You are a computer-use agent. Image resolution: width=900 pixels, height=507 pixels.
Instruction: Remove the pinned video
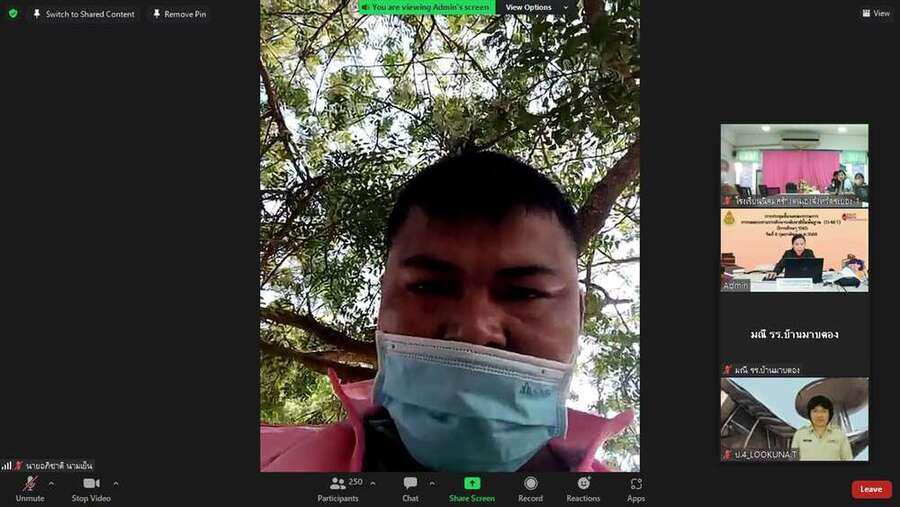179,14
